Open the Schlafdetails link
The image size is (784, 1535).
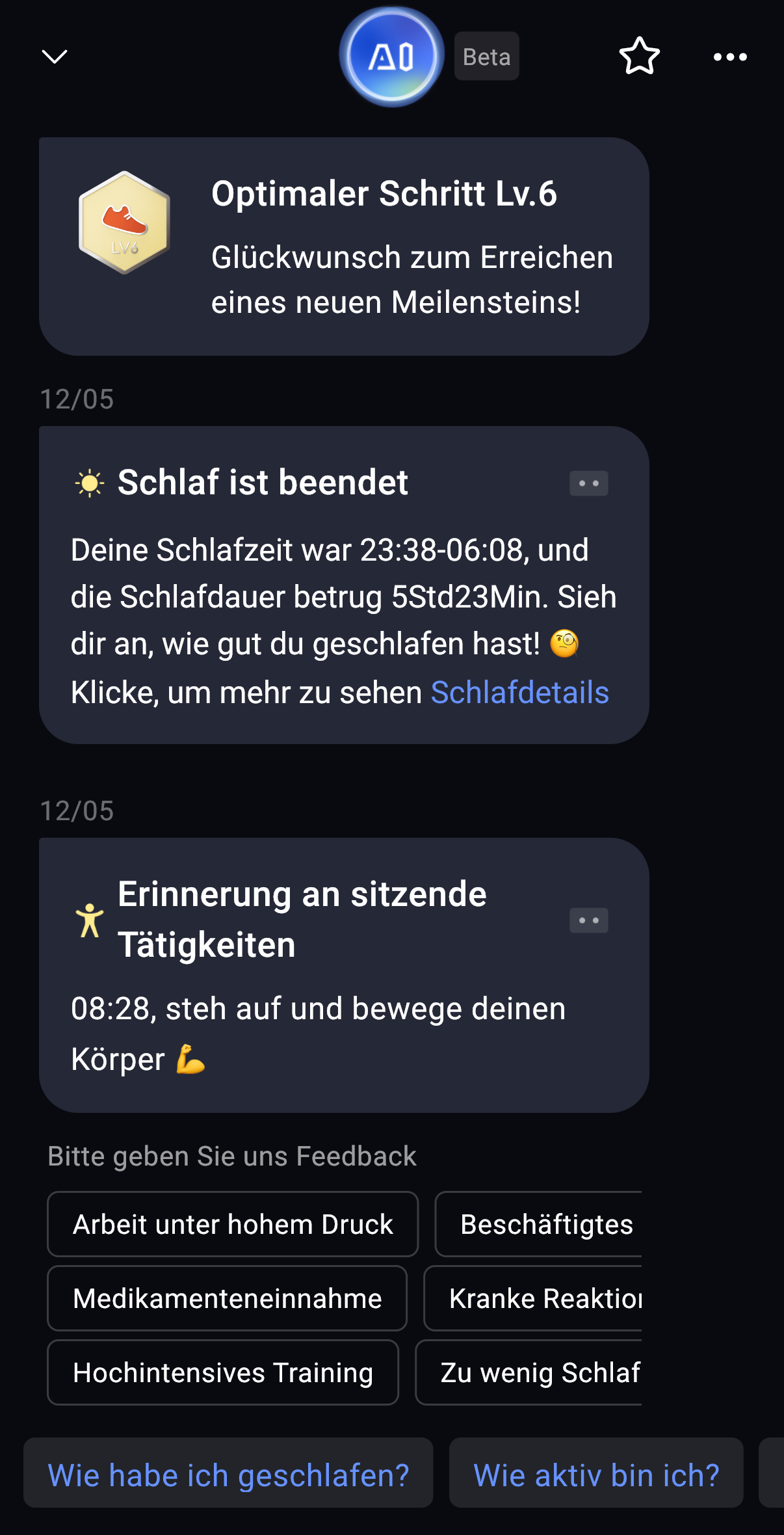tap(520, 692)
